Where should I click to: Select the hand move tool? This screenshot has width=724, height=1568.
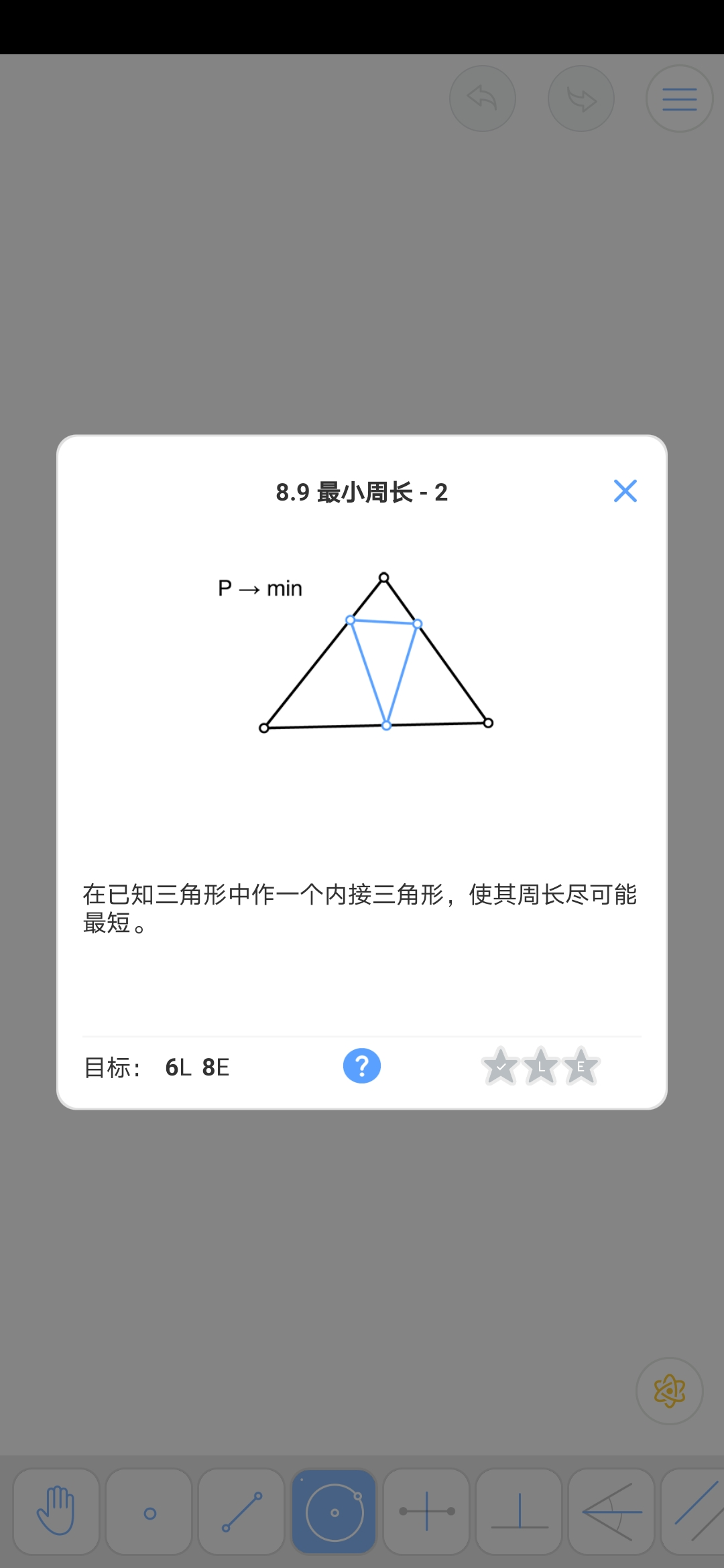click(x=56, y=1512)
